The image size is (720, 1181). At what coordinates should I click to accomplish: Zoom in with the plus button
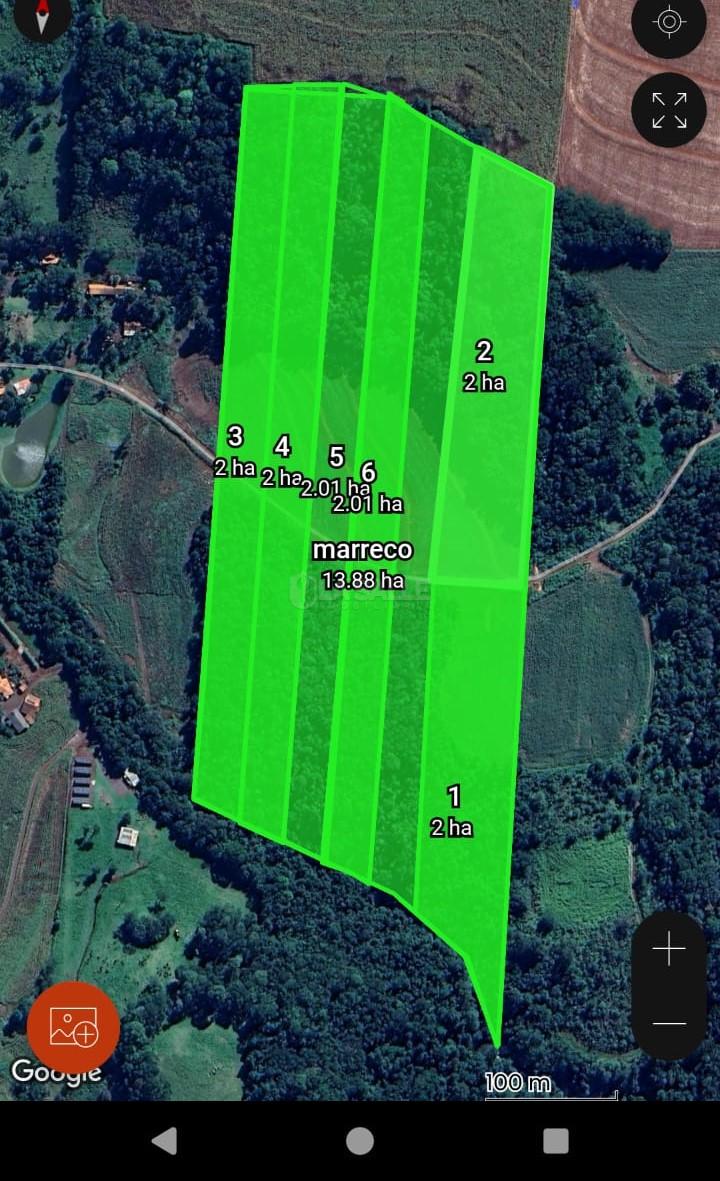click(x=668, y=949)
